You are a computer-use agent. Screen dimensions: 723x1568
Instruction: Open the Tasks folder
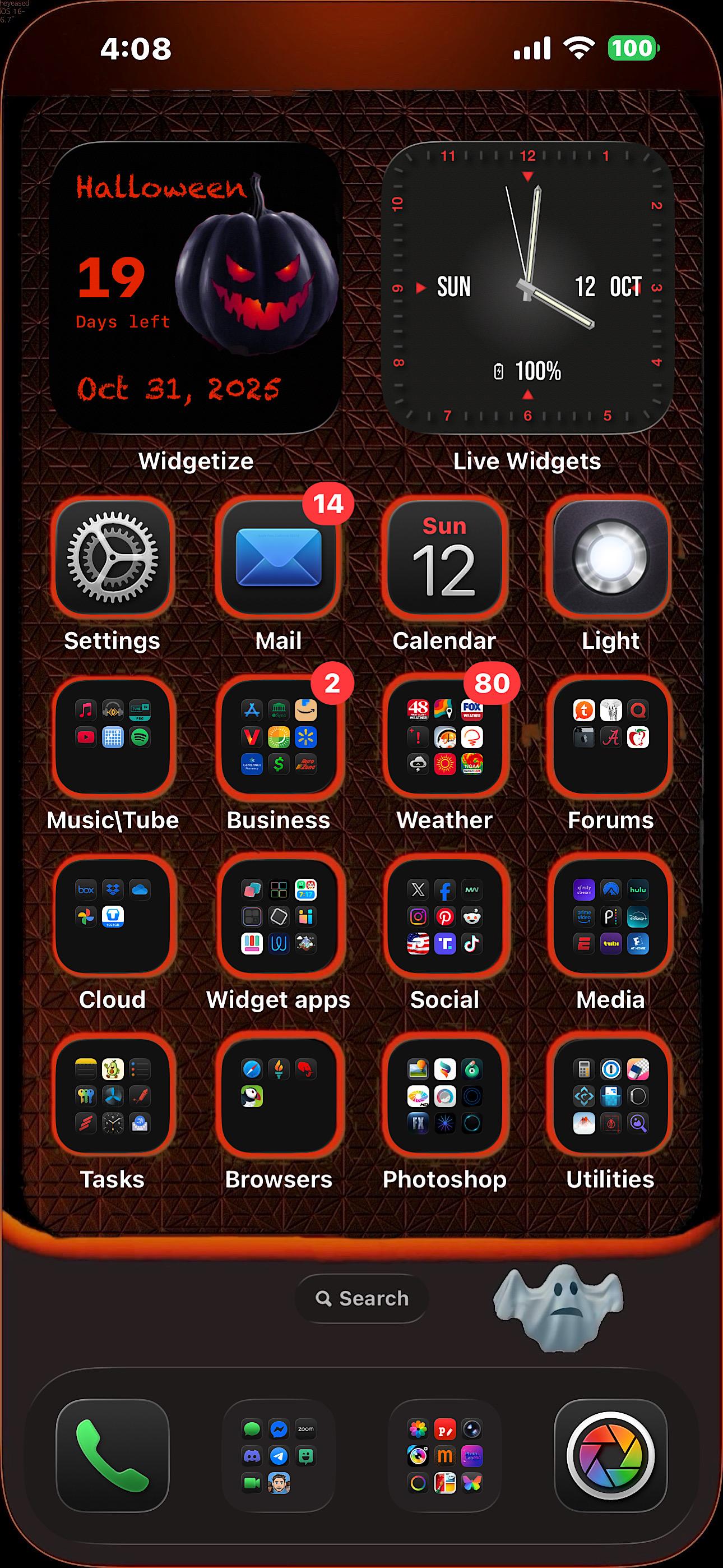tap(113, 1096)
